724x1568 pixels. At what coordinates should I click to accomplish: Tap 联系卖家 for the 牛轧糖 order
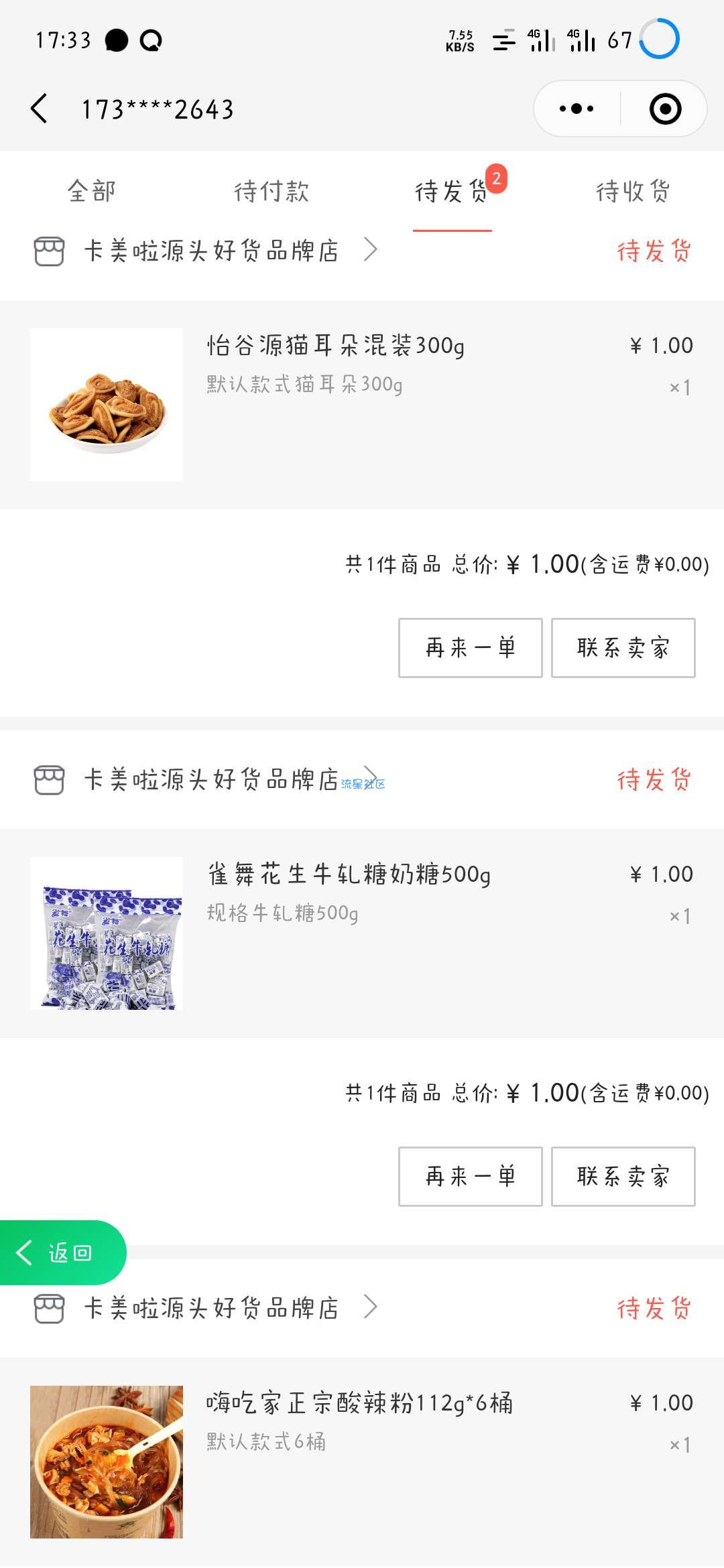pyautogui.click(x=623, y=1177)
